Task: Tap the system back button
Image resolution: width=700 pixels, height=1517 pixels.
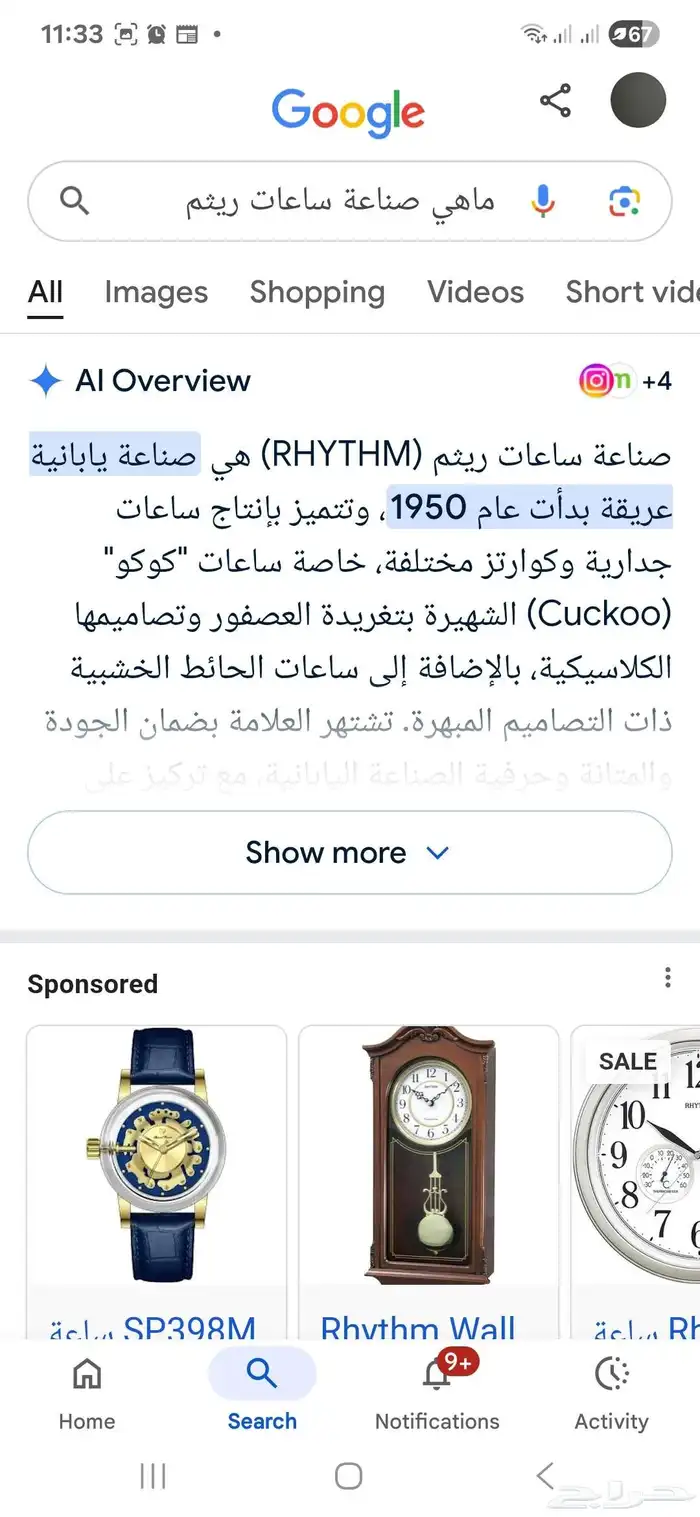Action: 545,1475
